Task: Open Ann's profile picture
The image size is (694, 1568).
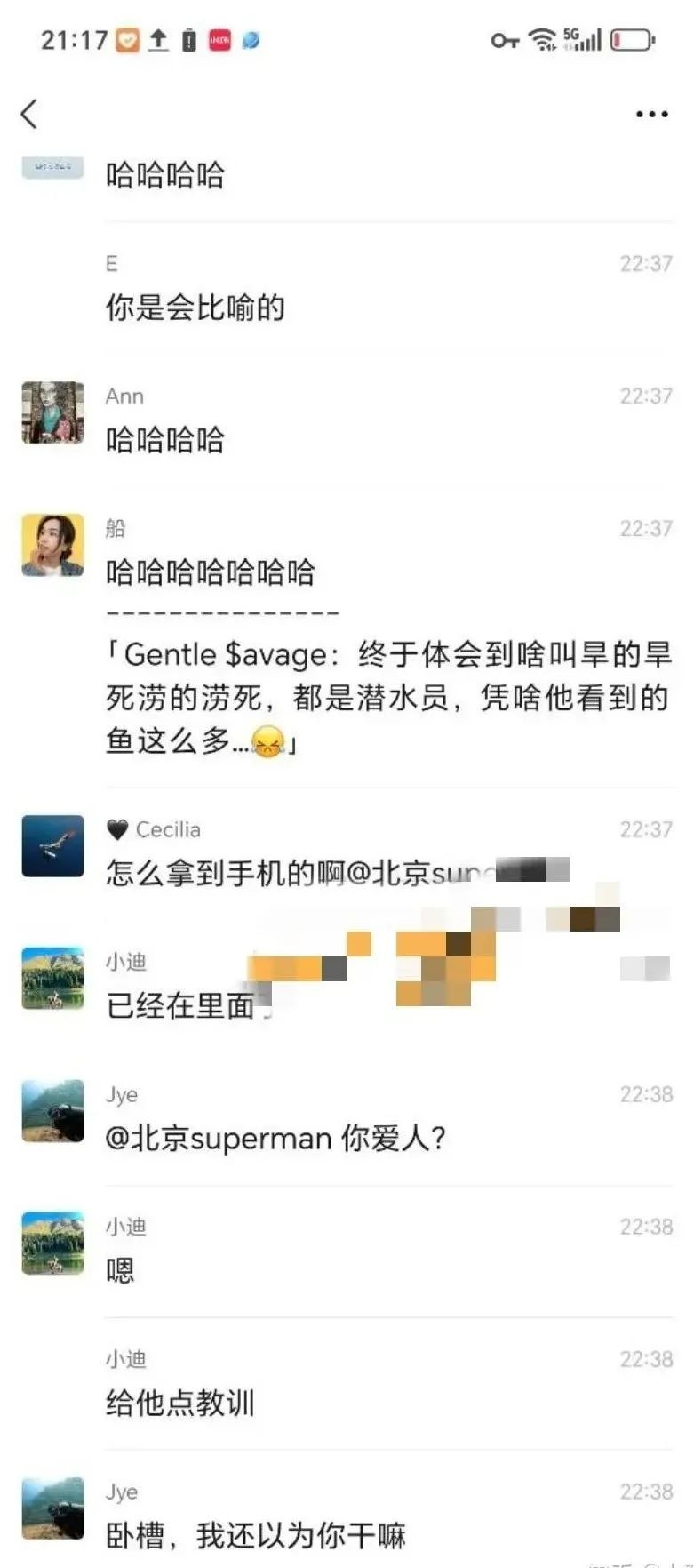Action: coord(52,412)
